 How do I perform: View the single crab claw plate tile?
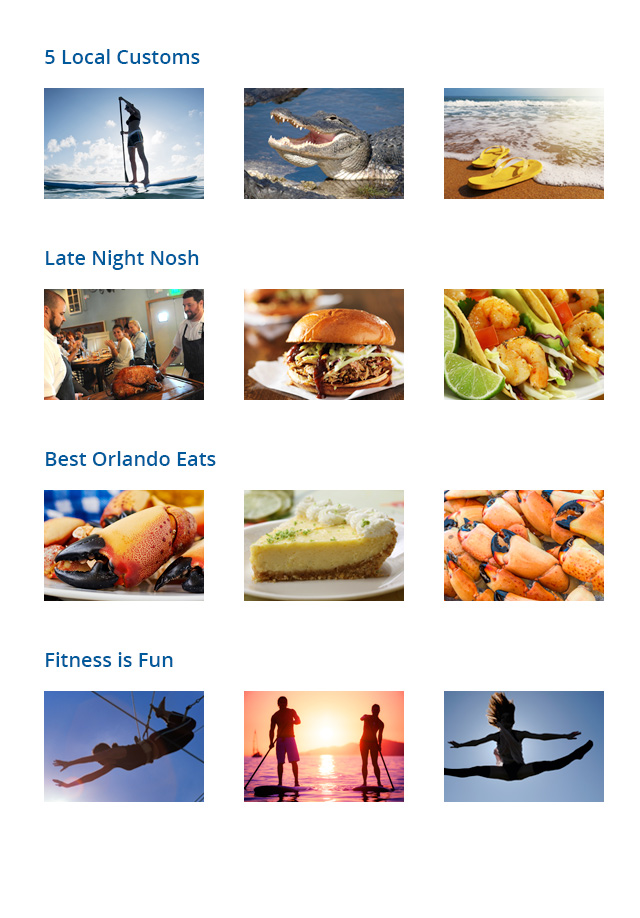click(124, 545)
